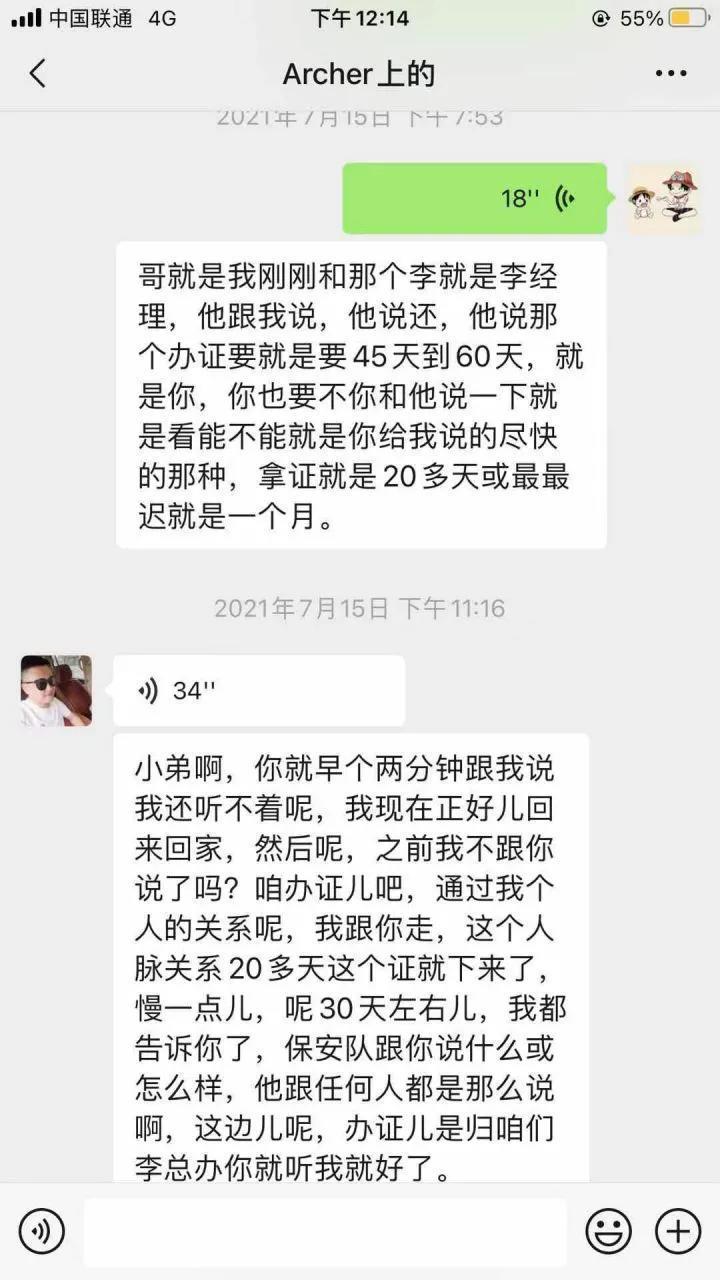
Task: Open your own avatar on the right
Action: (x=662, y=198)
